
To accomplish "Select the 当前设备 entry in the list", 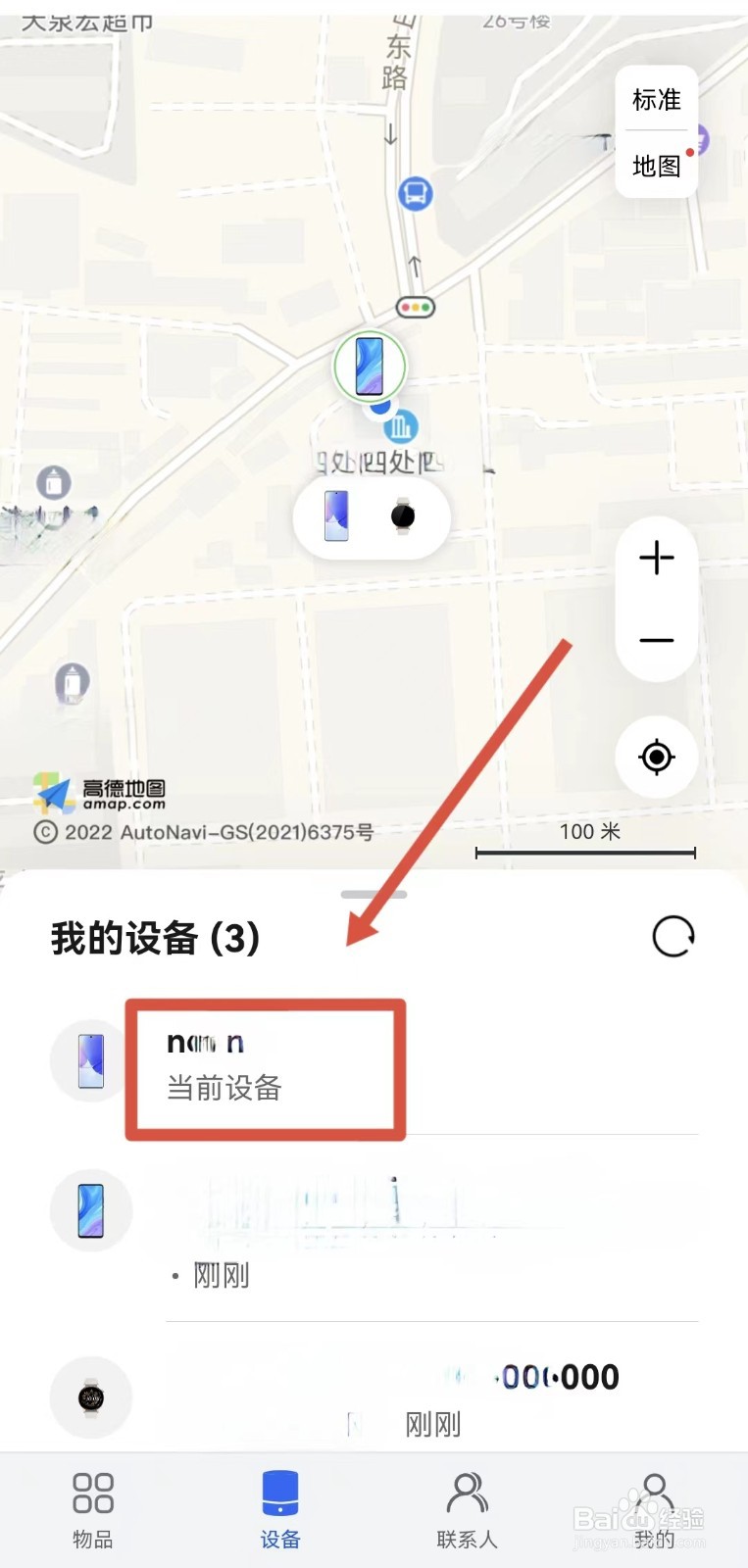I will point(224,1090).
